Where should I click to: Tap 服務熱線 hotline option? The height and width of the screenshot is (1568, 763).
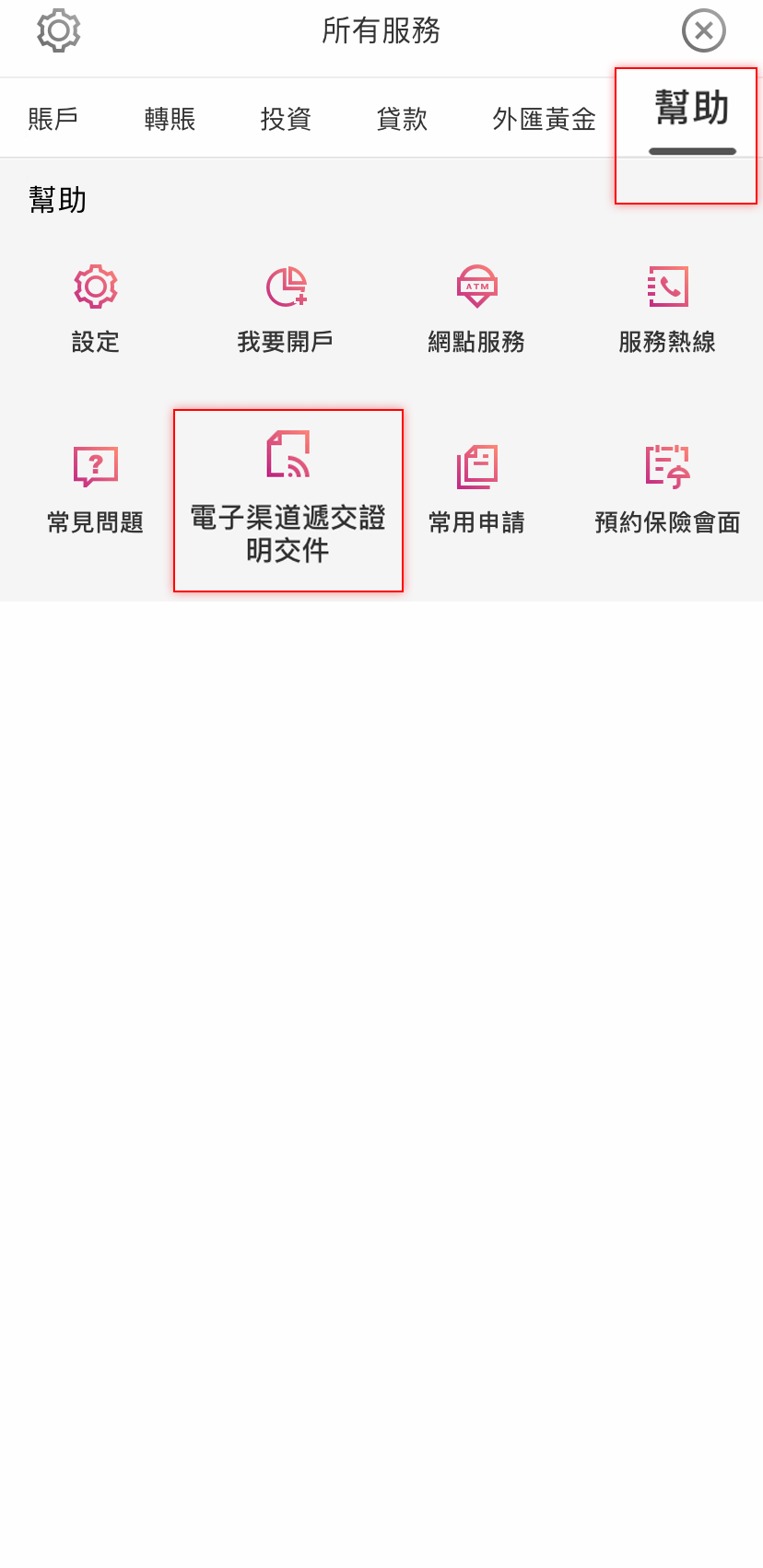click(x=667, y=309)
